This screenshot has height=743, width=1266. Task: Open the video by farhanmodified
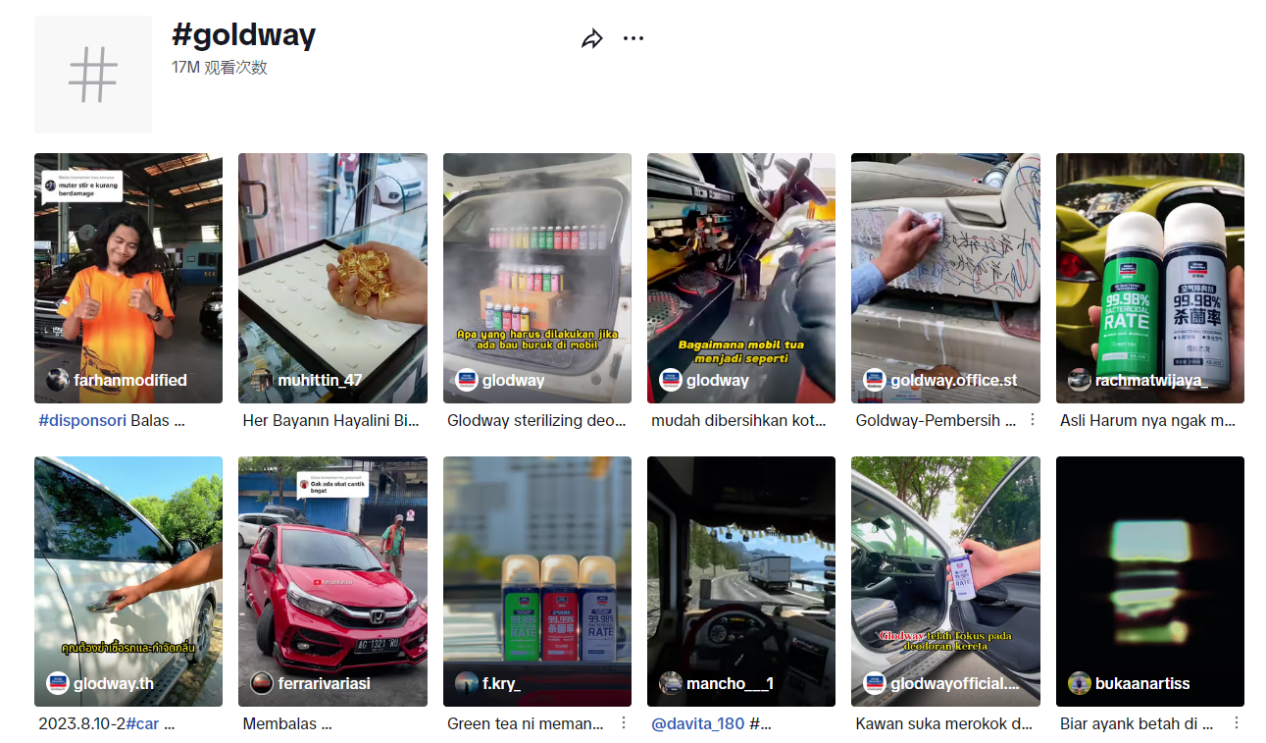(128, 277)
